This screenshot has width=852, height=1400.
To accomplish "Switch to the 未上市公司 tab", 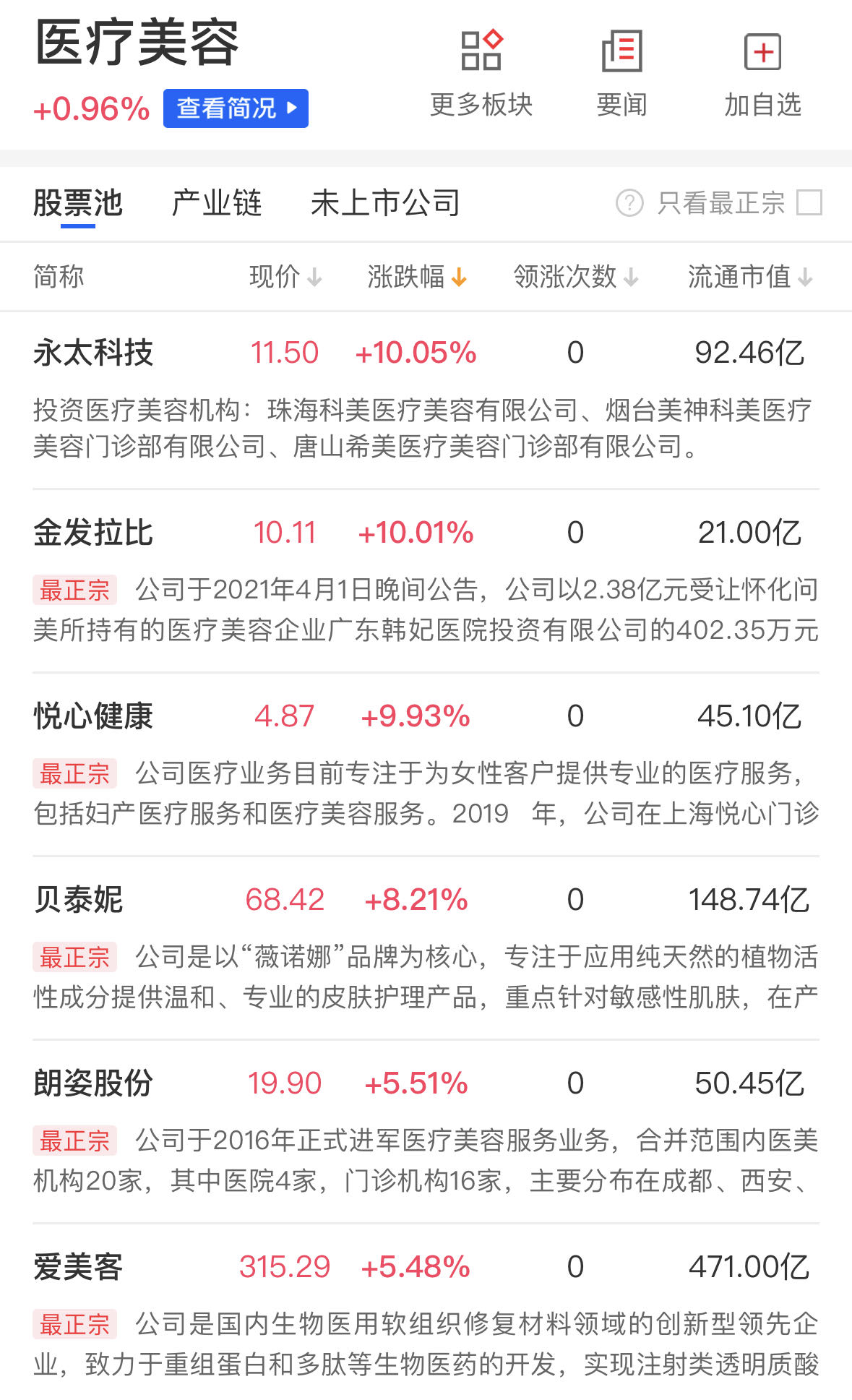I will [x=385, y=203].
